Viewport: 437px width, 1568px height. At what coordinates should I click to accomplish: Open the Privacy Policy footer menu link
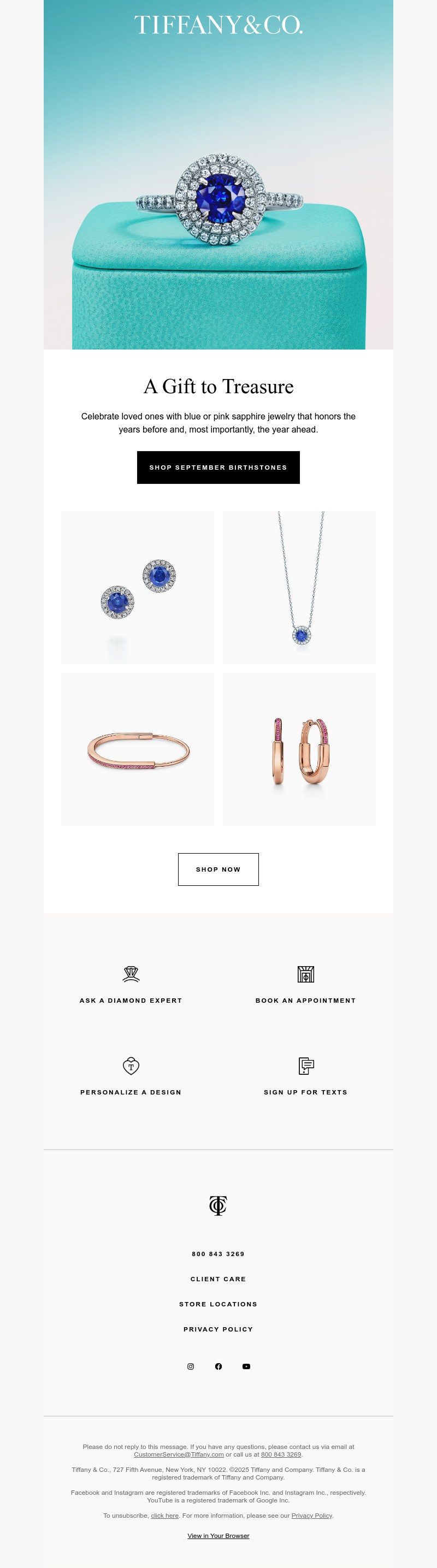click(218, 1329)
